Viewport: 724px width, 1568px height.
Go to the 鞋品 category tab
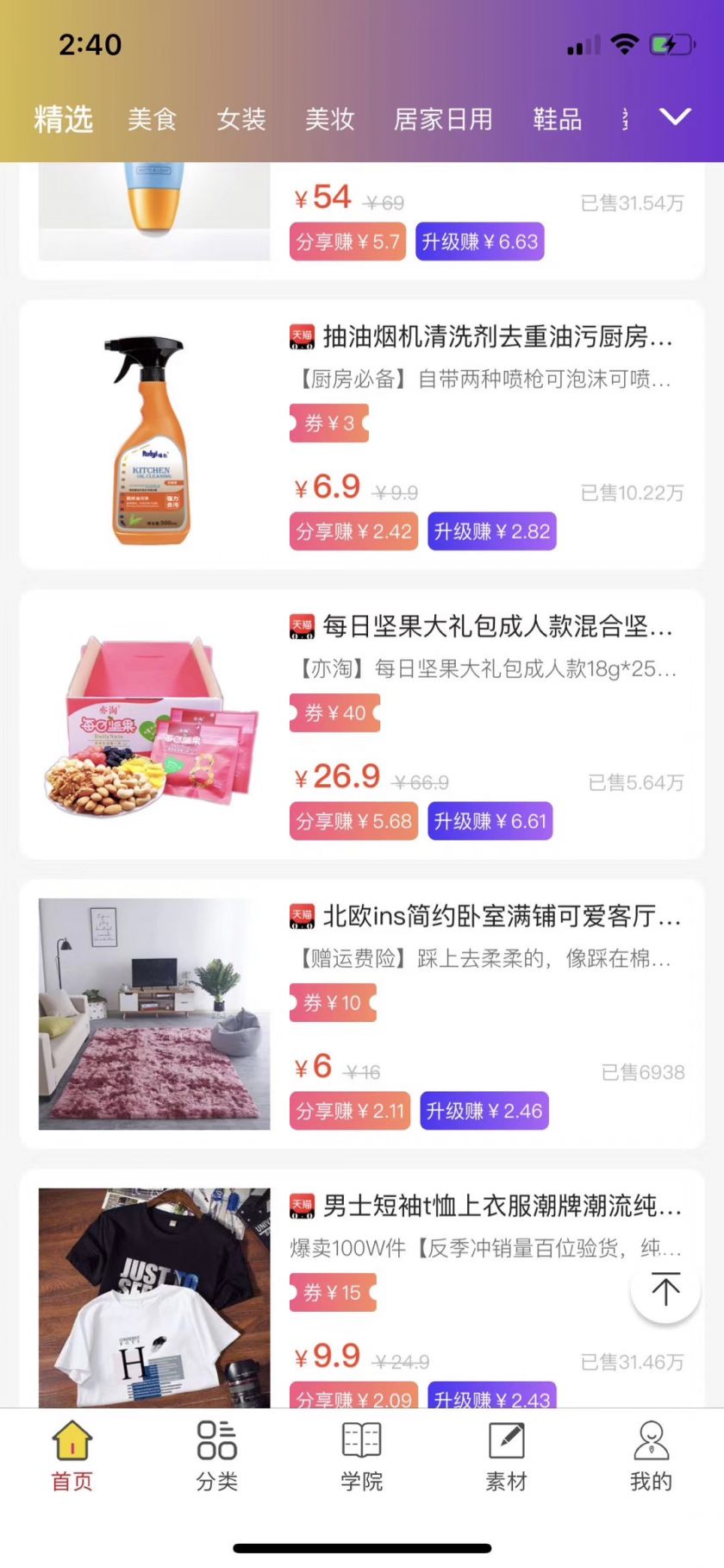coord(557,119)
